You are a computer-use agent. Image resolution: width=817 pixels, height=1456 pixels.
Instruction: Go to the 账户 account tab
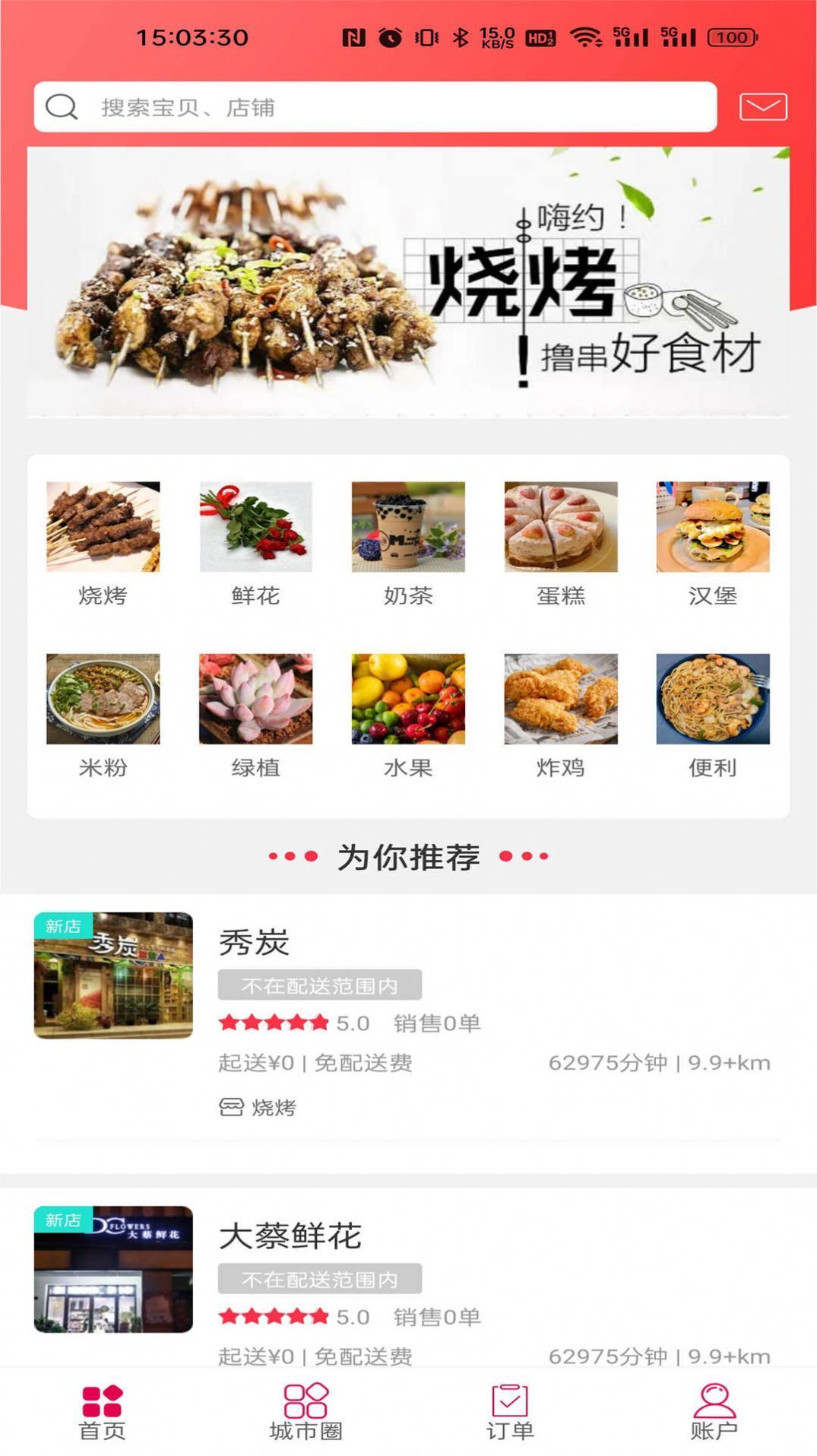pyautogui.click(x=714, y=1414)
